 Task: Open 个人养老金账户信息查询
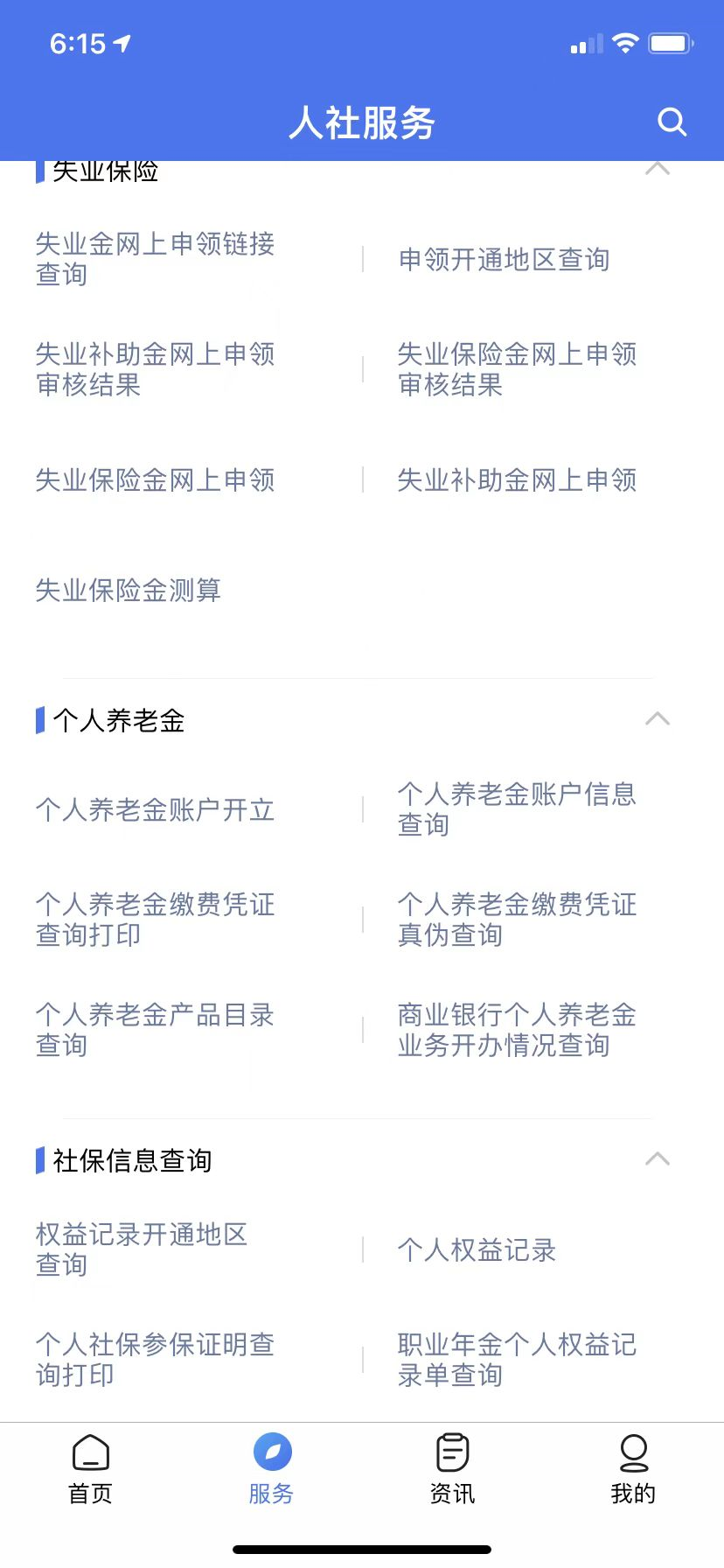517,809
